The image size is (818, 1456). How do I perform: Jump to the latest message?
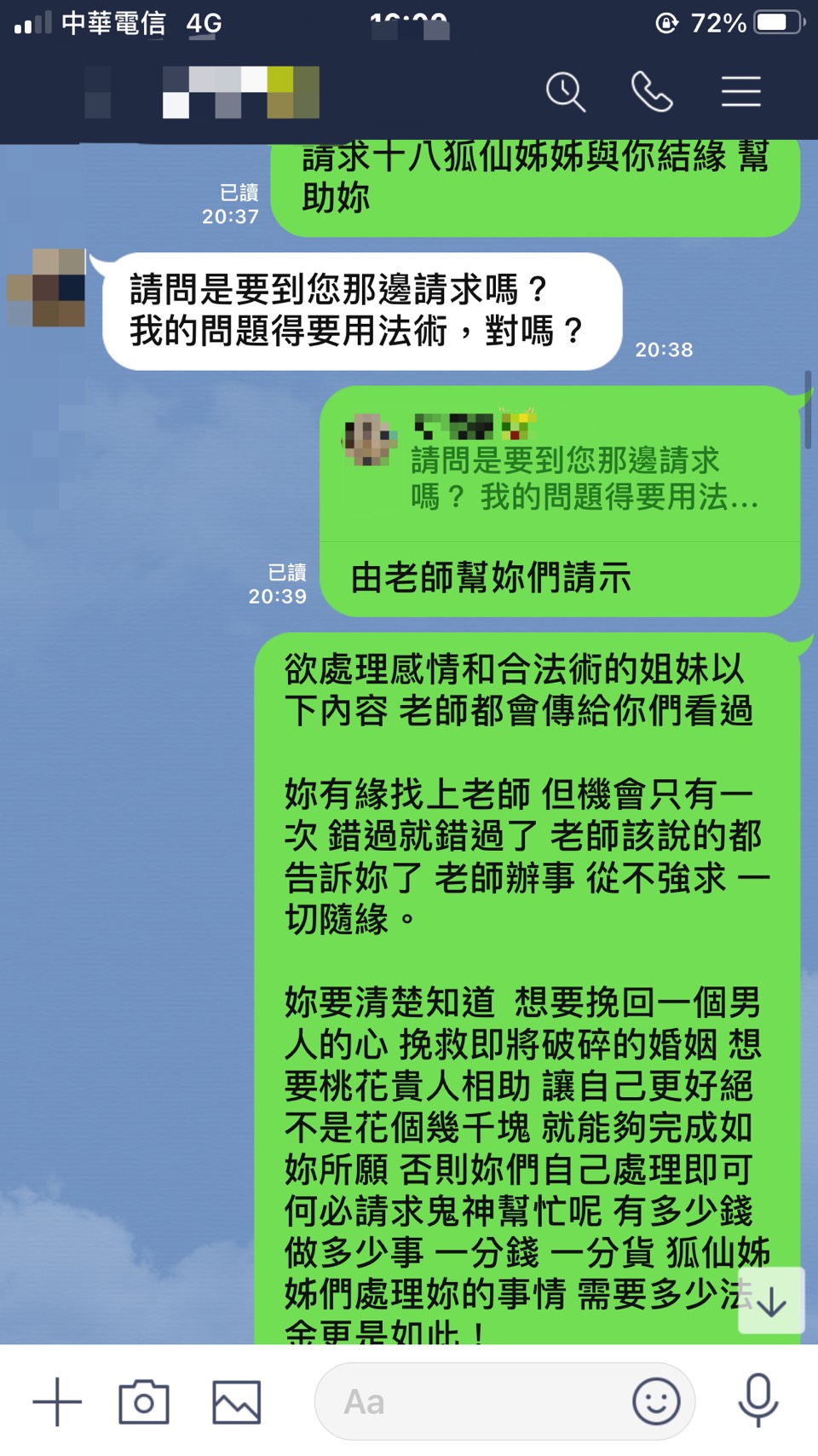(771, 1301)
